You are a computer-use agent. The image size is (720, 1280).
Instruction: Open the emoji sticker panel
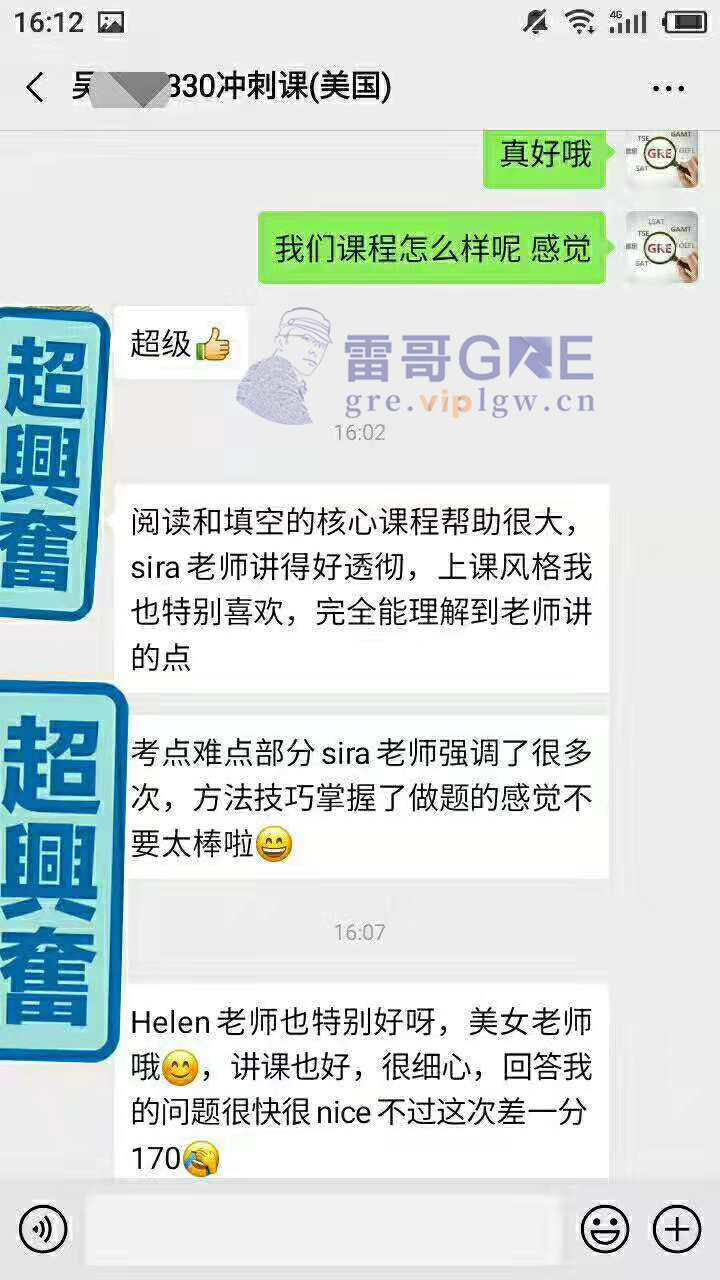pos(605,1228)
